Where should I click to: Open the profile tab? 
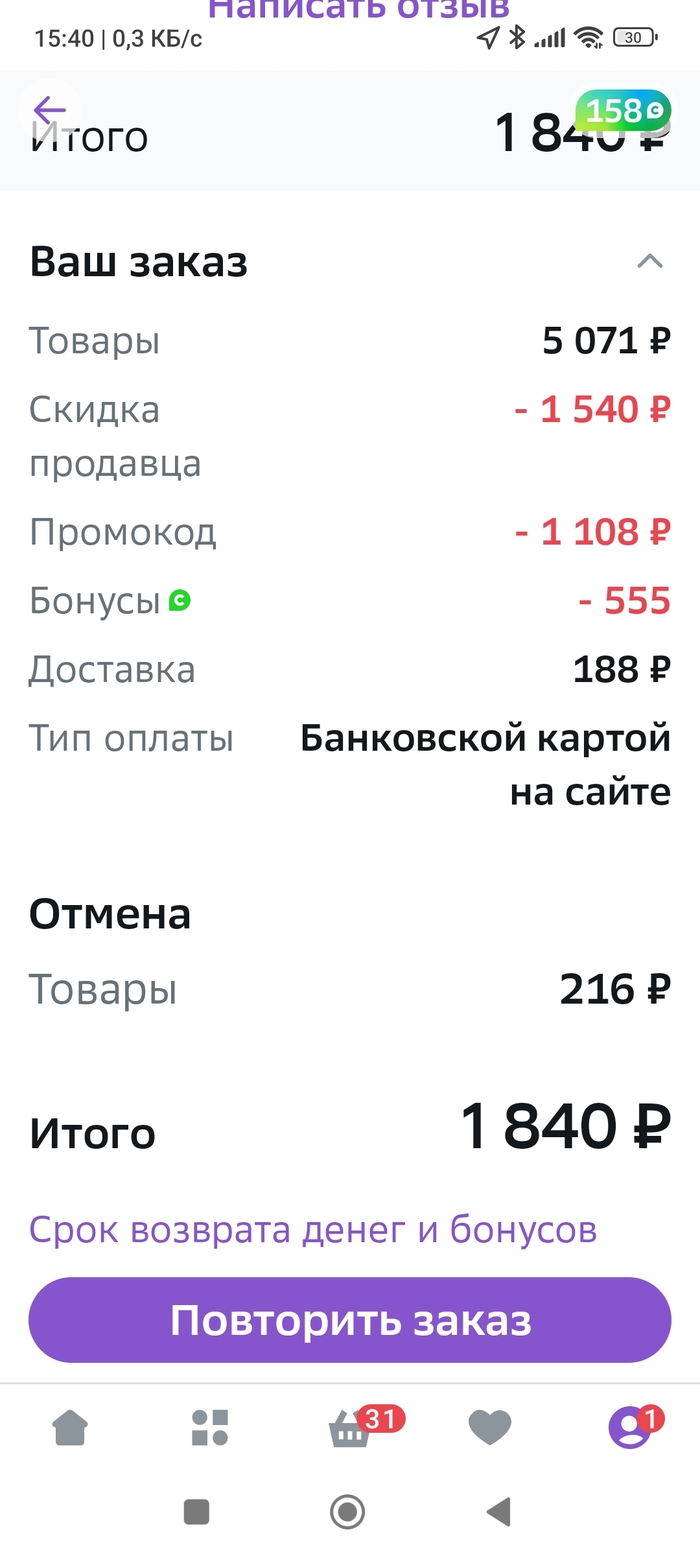pos(630,1428)
